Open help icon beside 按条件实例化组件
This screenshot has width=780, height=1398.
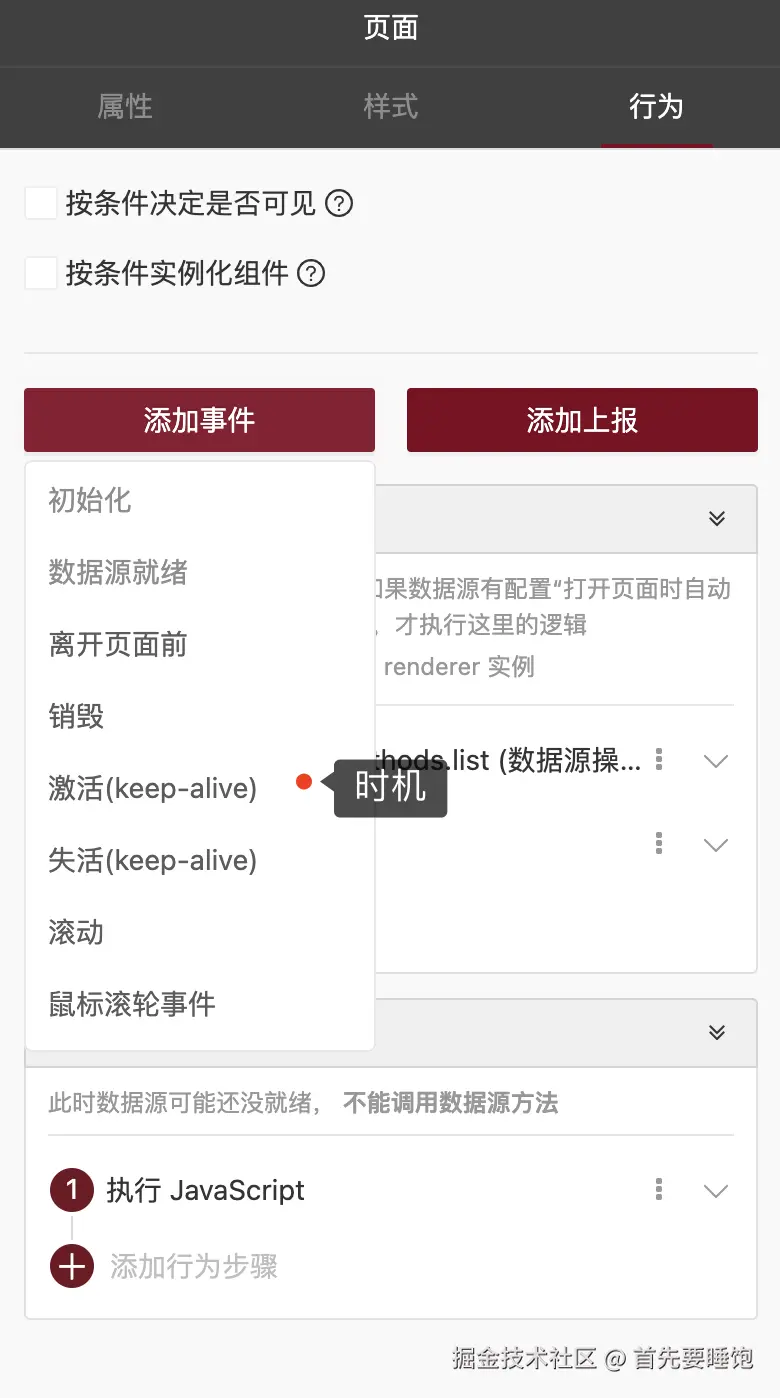tap(312, 273)
